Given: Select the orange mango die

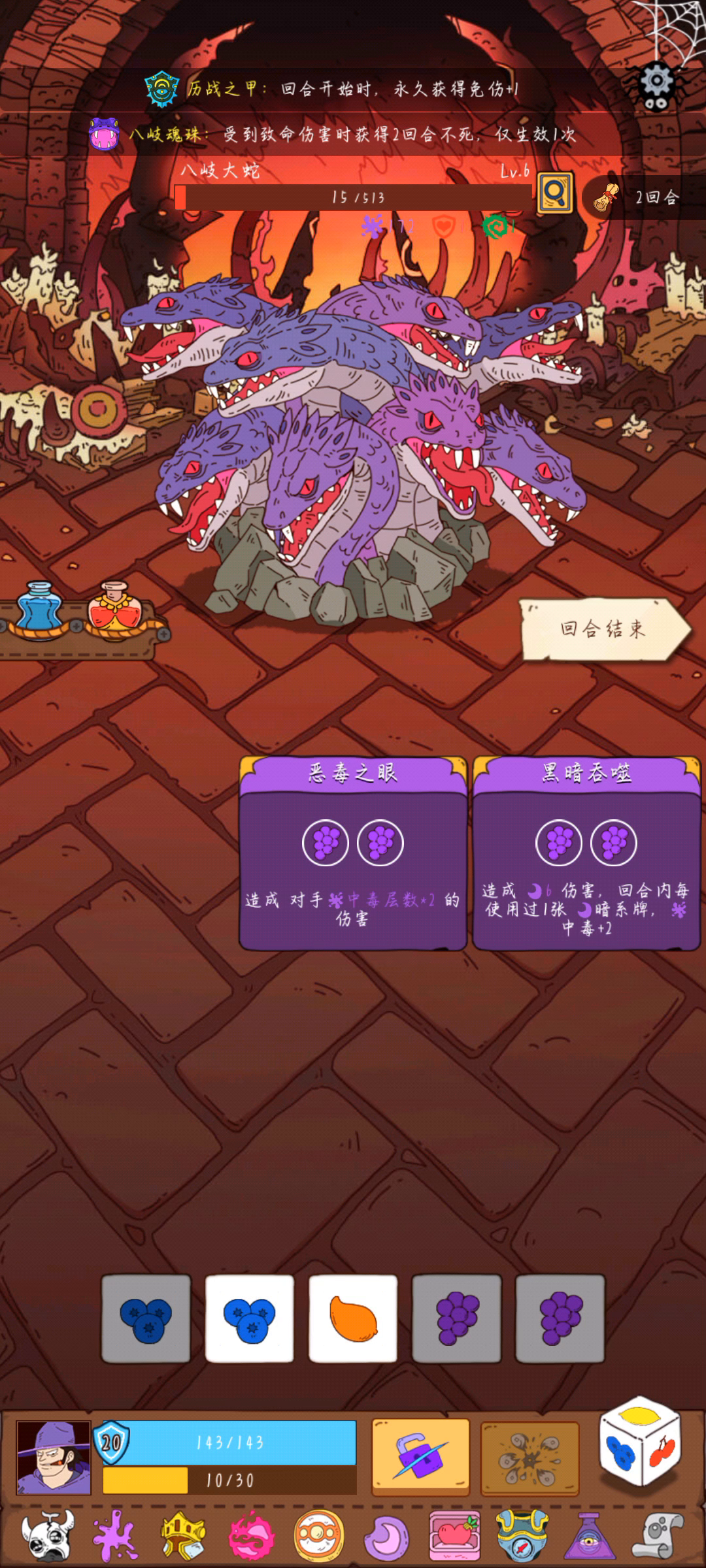Looking at the screenshot, I should [353, 1318].
